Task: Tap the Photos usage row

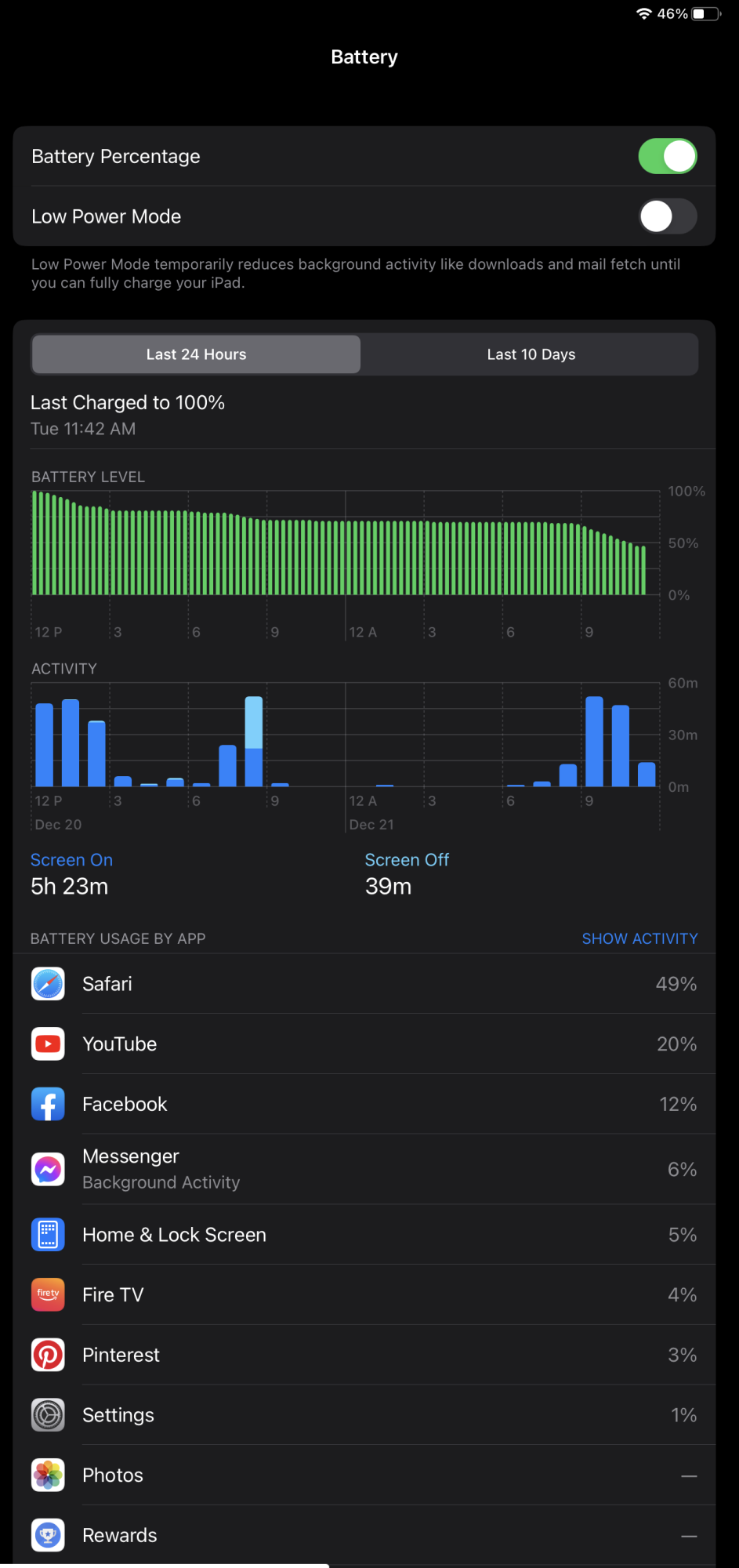Action: 364,1475
